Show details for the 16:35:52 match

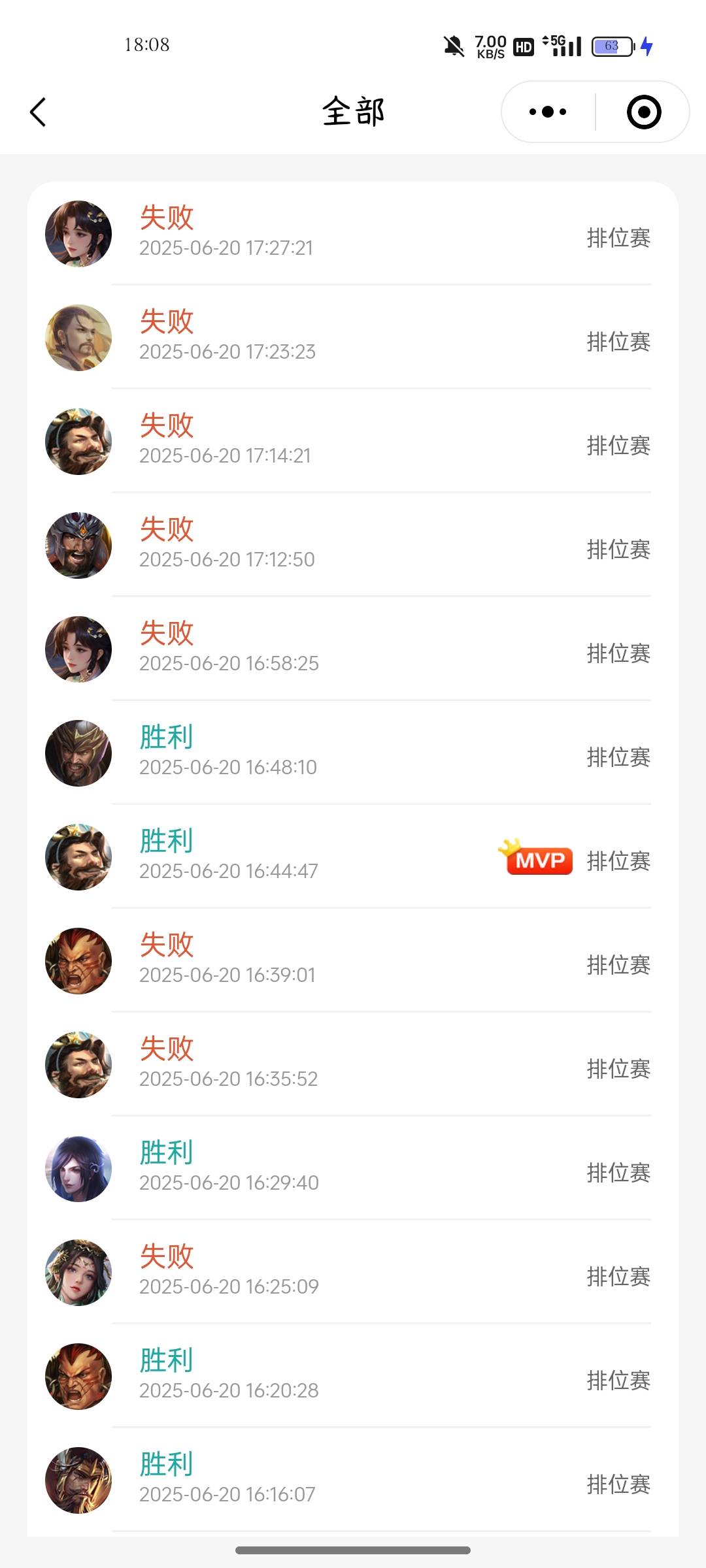pyautogui.click(x=353, y=1064)
